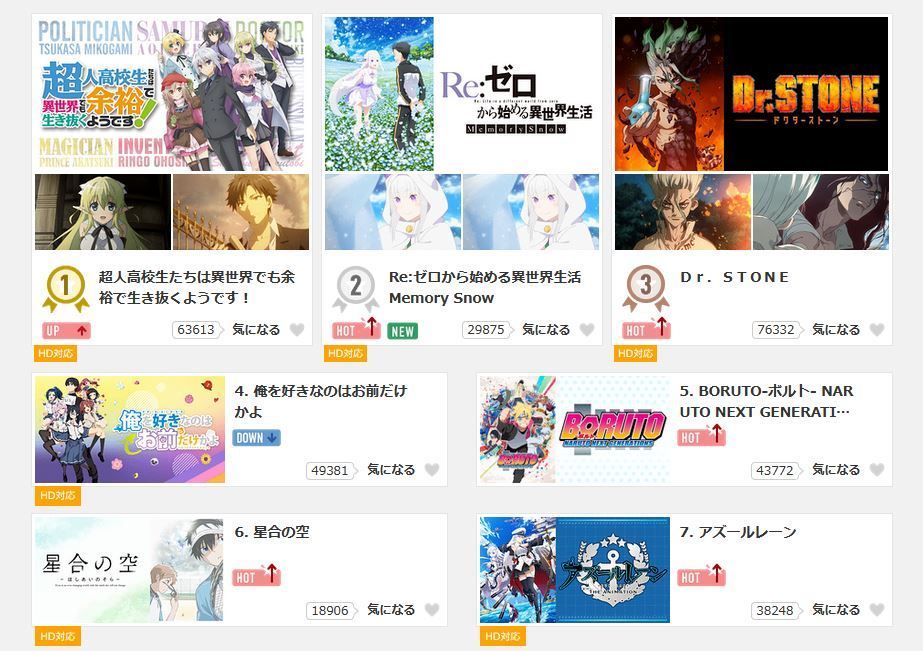Tap 気になる heart for 俺を好きなのはお前だけかよ
Viewport: 923px width, 651px height.
432,470
